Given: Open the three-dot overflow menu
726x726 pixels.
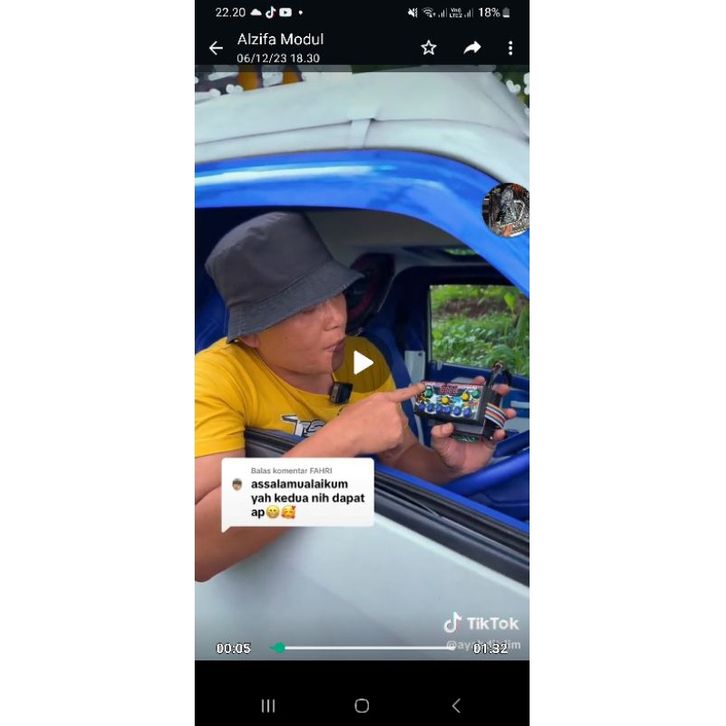Looking at the screenshot, I should pos(510,48).
